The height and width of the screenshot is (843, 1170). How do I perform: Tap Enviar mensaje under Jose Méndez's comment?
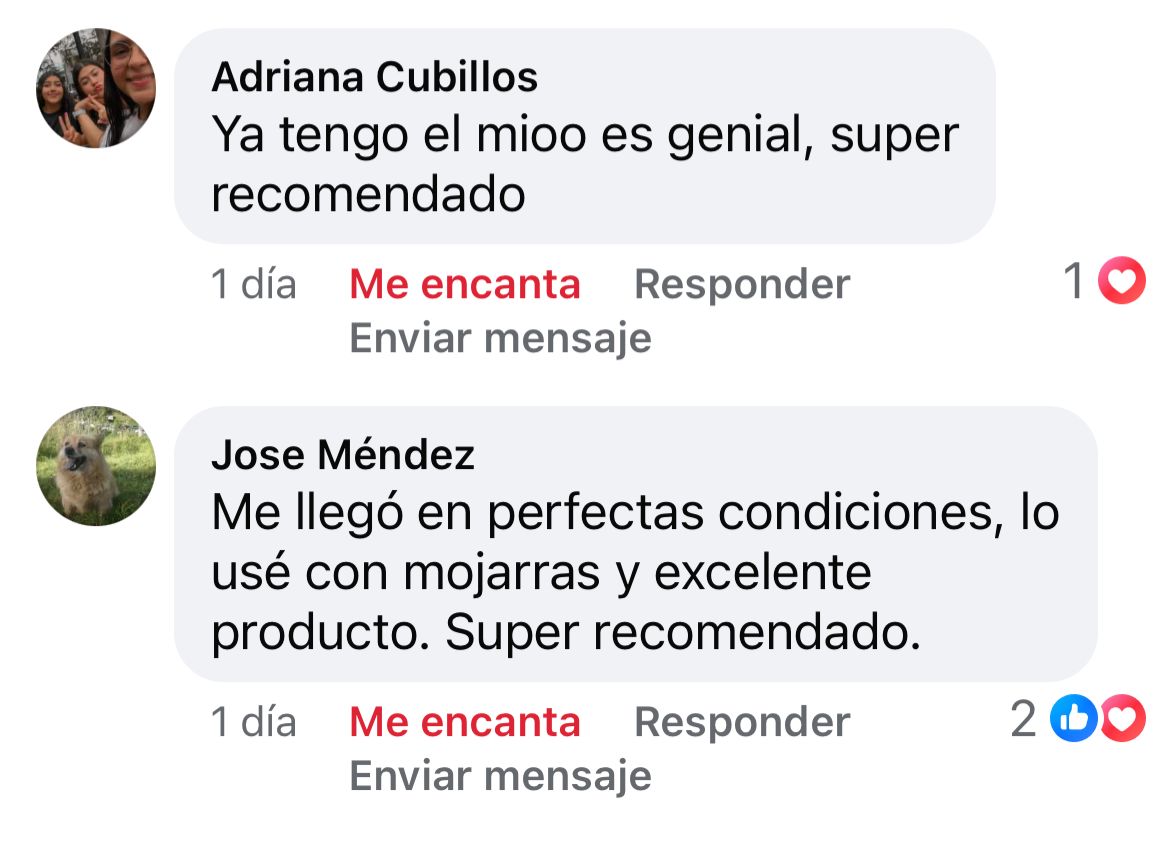tap(500, 776)
